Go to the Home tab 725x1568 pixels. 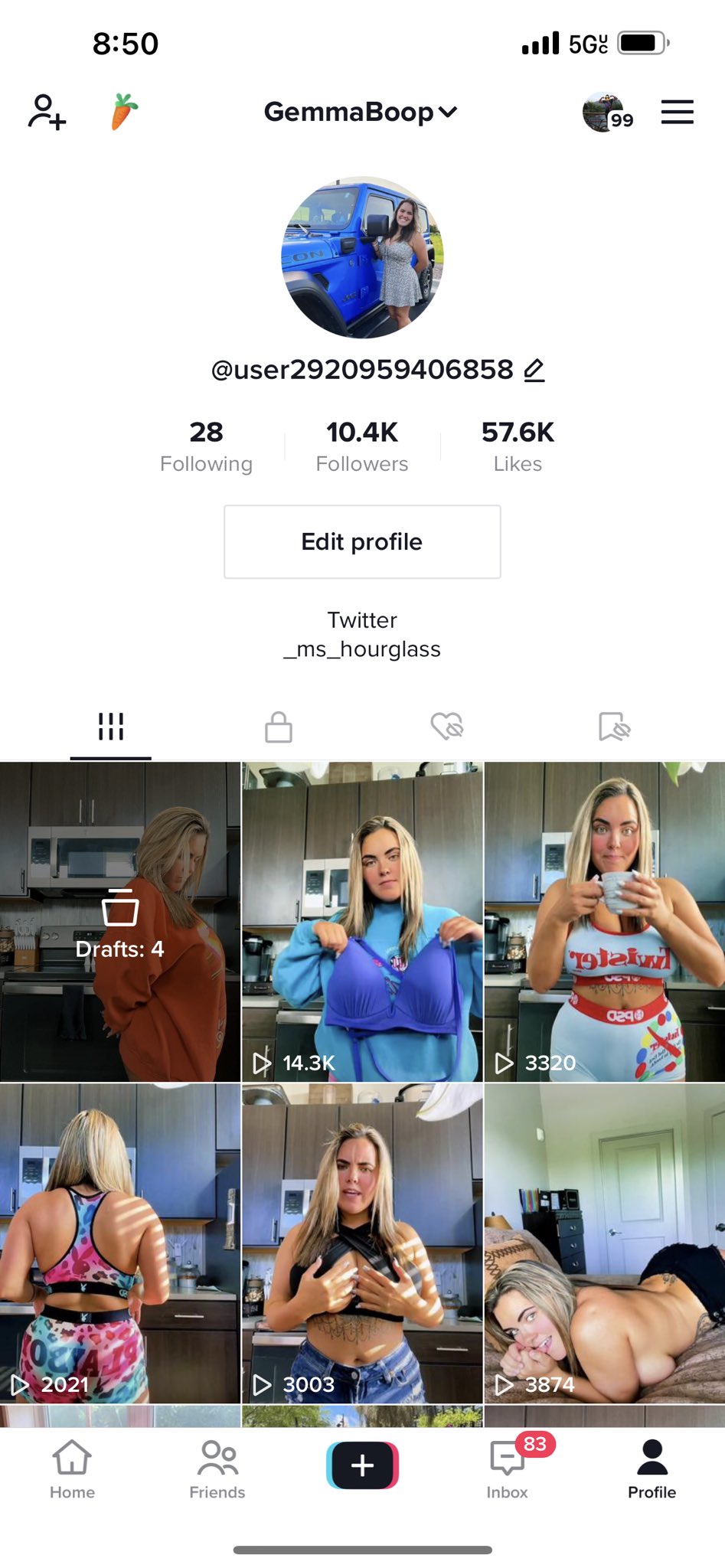(x=72, y=1468)
